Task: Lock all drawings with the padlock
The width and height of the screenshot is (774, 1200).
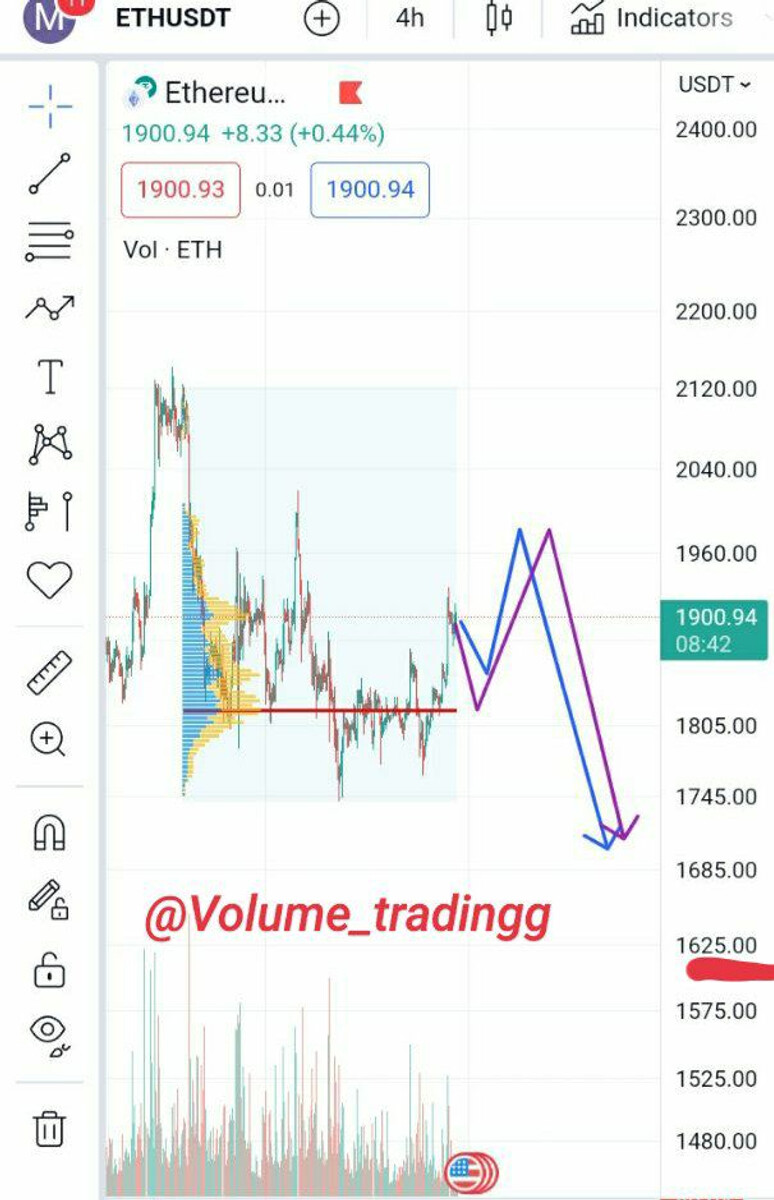Action: coord(49,969)
